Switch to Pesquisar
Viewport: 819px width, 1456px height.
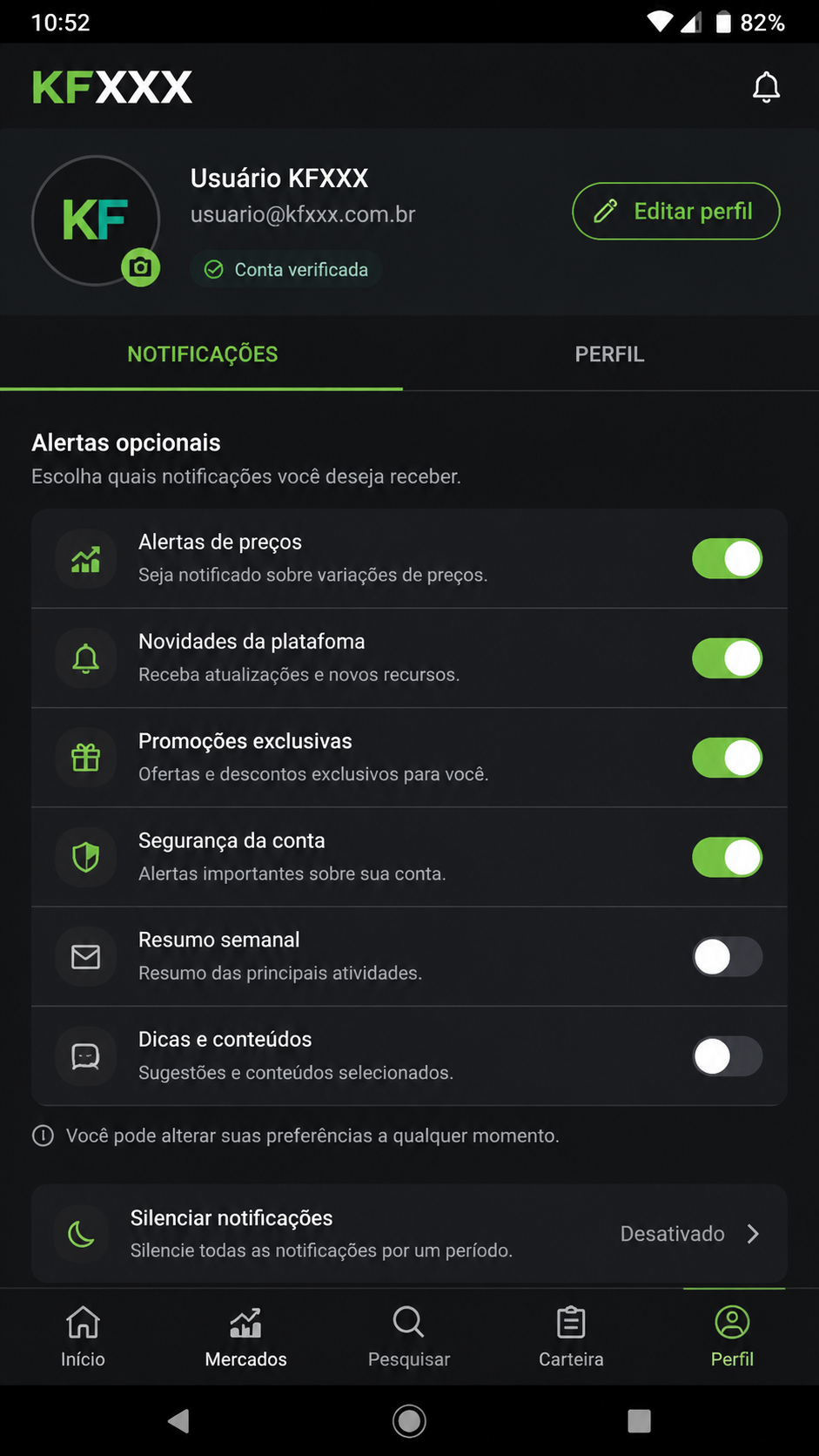point(408,1338)
